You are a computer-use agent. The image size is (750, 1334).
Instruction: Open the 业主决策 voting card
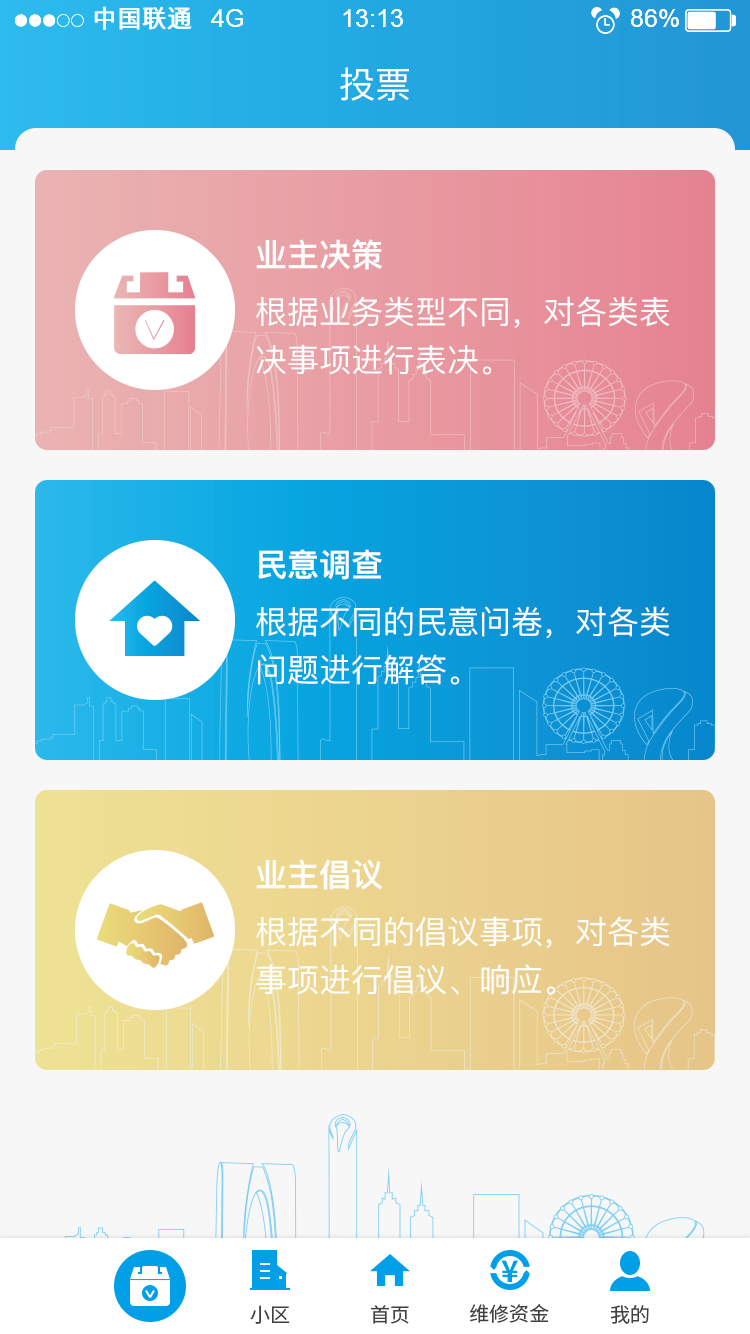pos(375,310)
